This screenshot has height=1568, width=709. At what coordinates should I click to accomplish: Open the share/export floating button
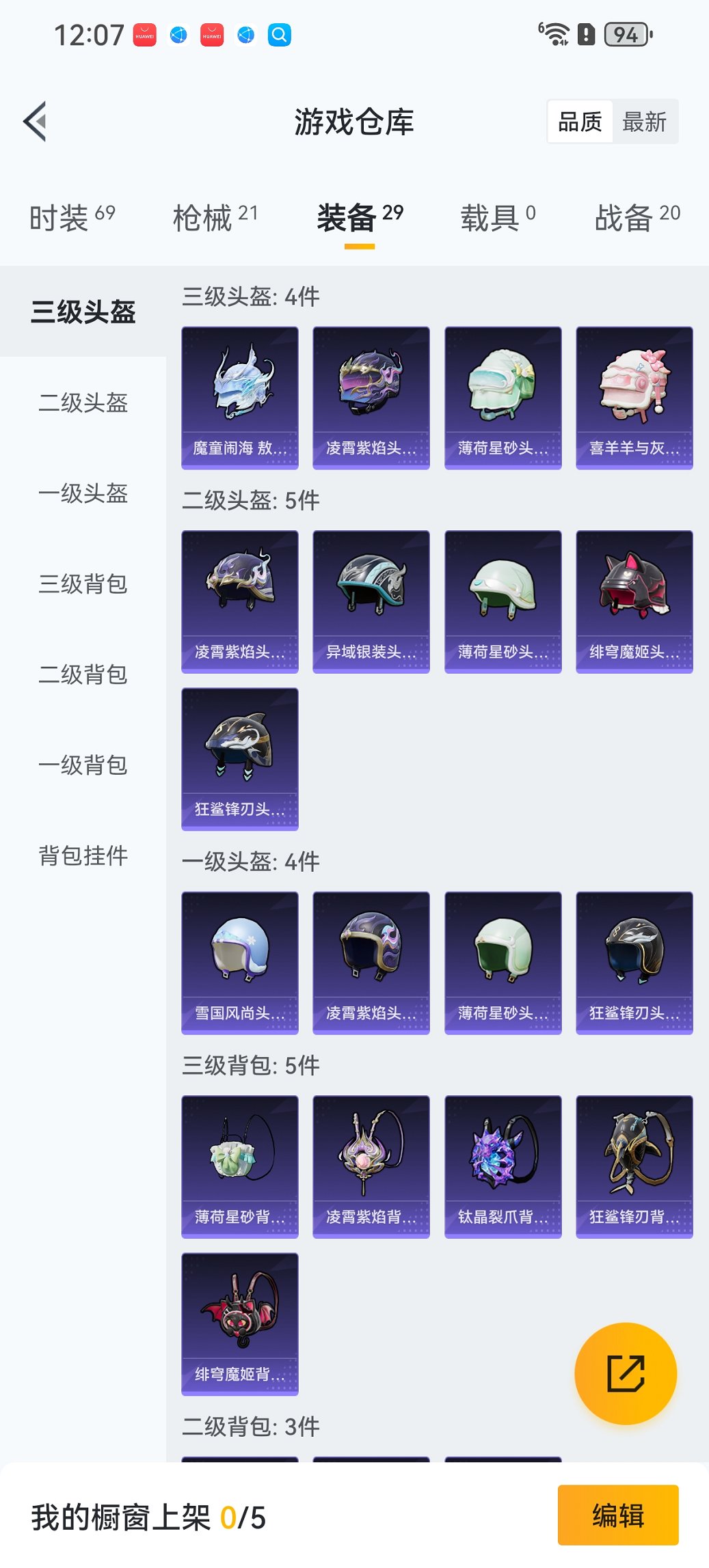(624, 1373)
